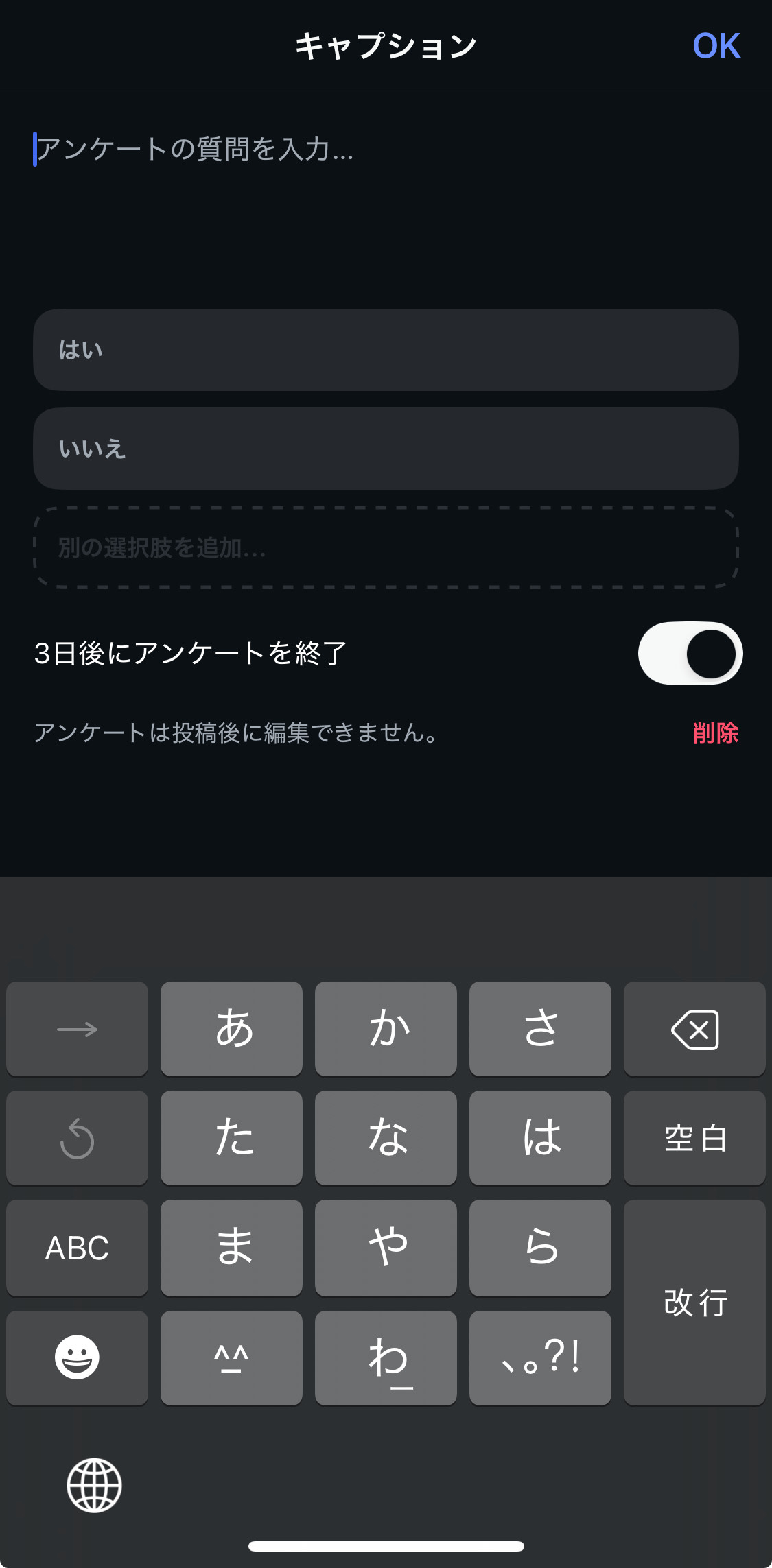Insert a space with 空白 key
The image size is (772, 1568).
click(x=694, y=1138)
